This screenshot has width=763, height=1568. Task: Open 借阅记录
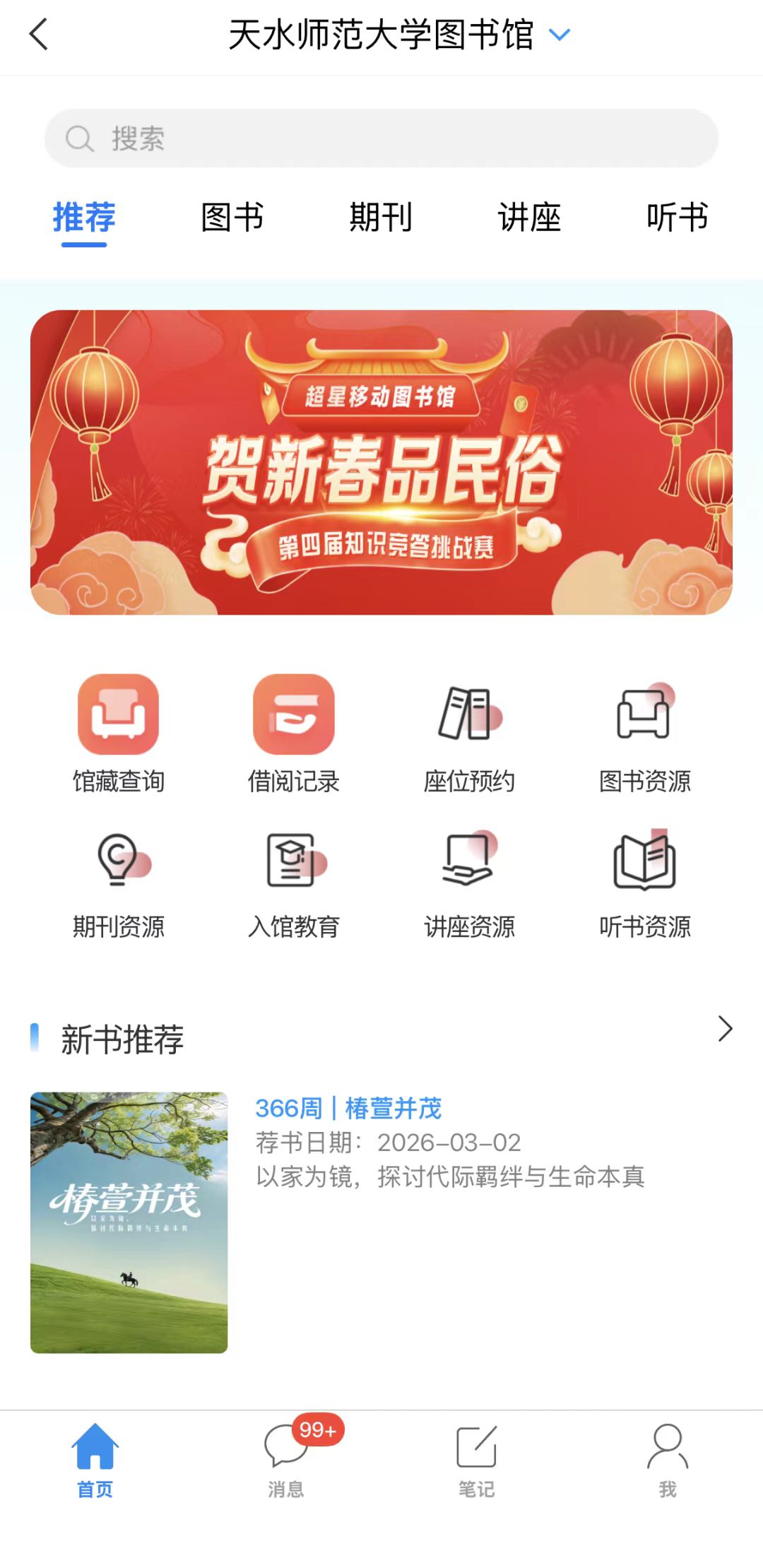pos(294,733)
